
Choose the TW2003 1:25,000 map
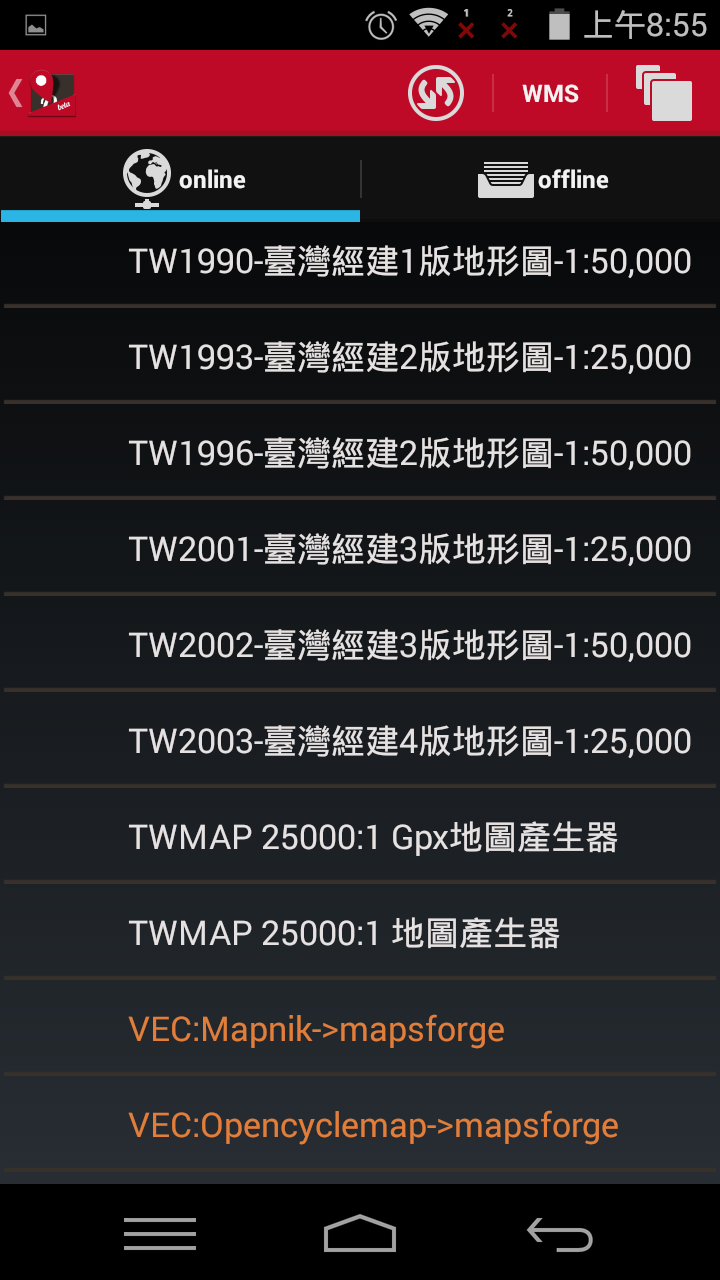(360, 741)
